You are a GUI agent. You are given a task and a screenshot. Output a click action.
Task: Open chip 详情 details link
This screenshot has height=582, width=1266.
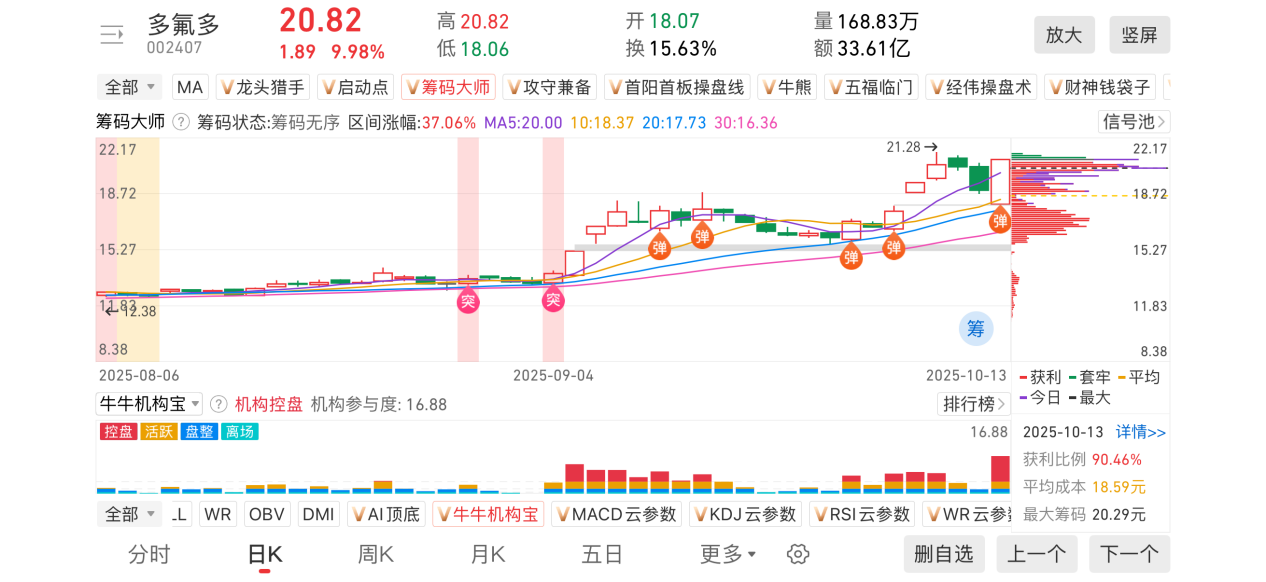(1141, 432)
